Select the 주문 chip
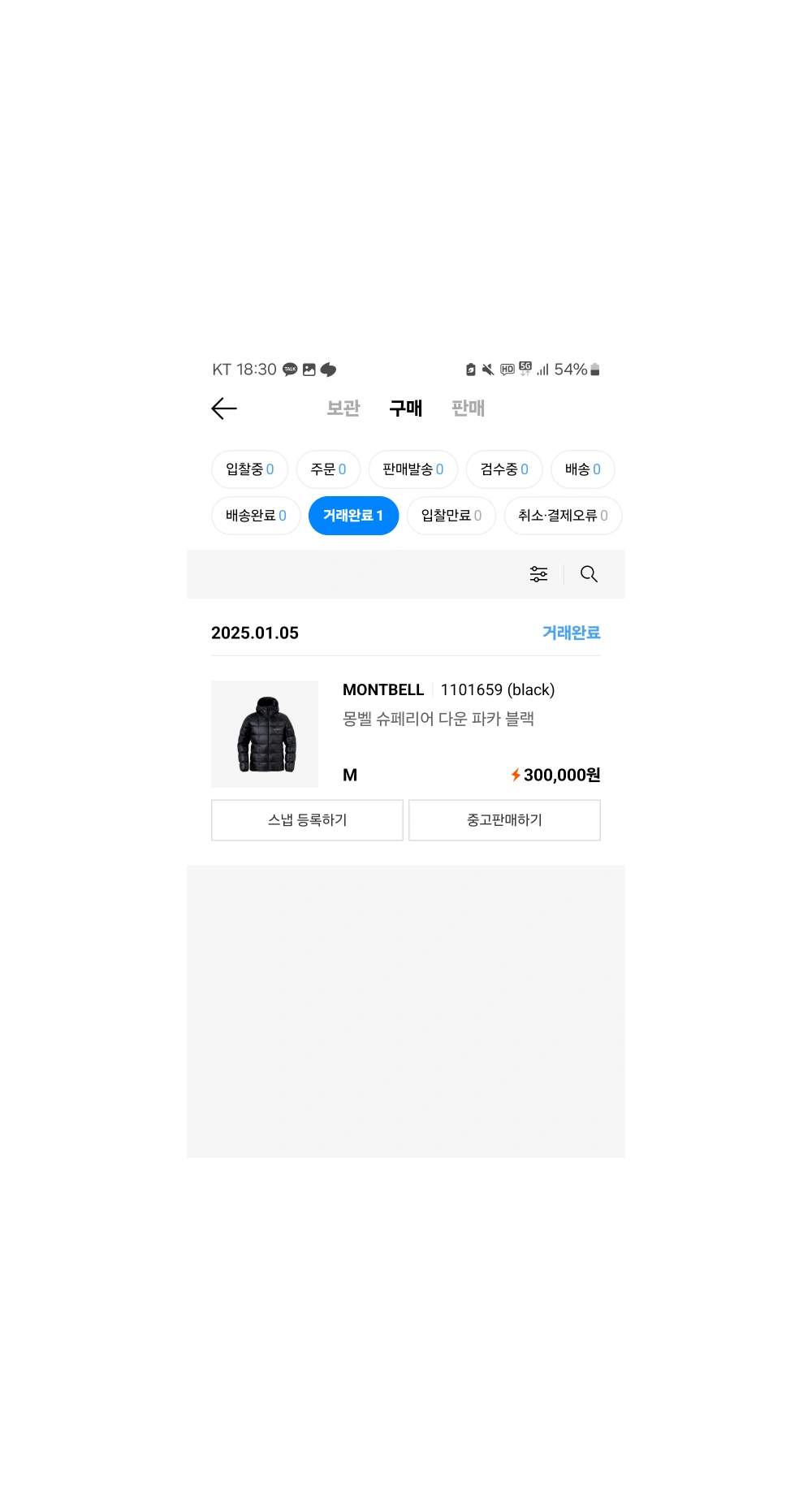The height and width of the screenshot is (1504, 812). click(328, 469)
